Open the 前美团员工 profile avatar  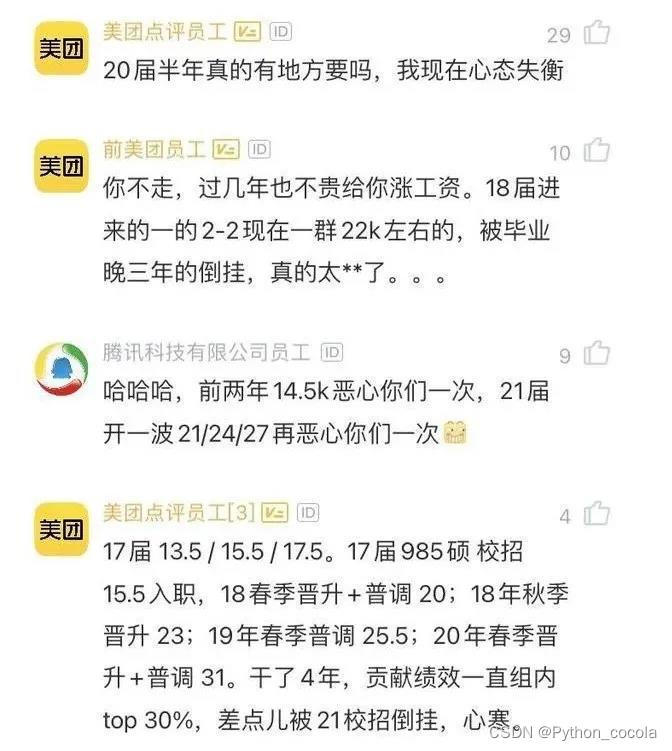coord(61,166)
